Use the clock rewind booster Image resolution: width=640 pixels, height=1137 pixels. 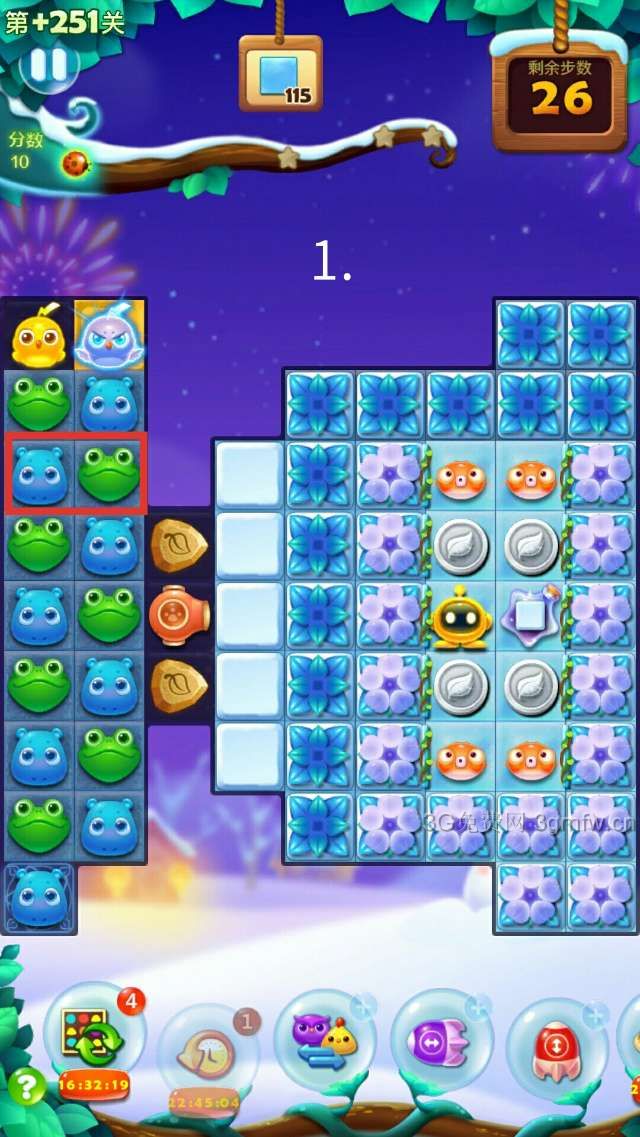click(208, 1051)
